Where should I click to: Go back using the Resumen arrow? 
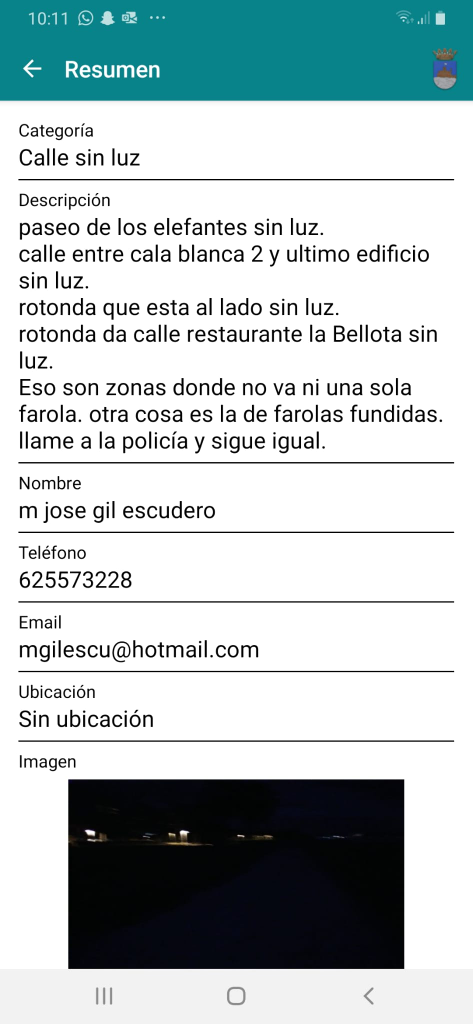pyautogui.click(x=32, y=69)
